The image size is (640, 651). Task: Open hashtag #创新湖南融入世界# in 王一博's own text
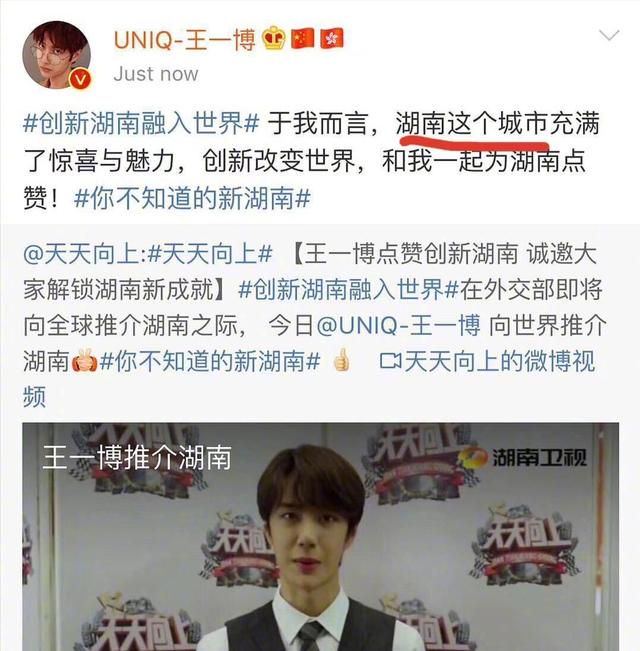(142, 125)
